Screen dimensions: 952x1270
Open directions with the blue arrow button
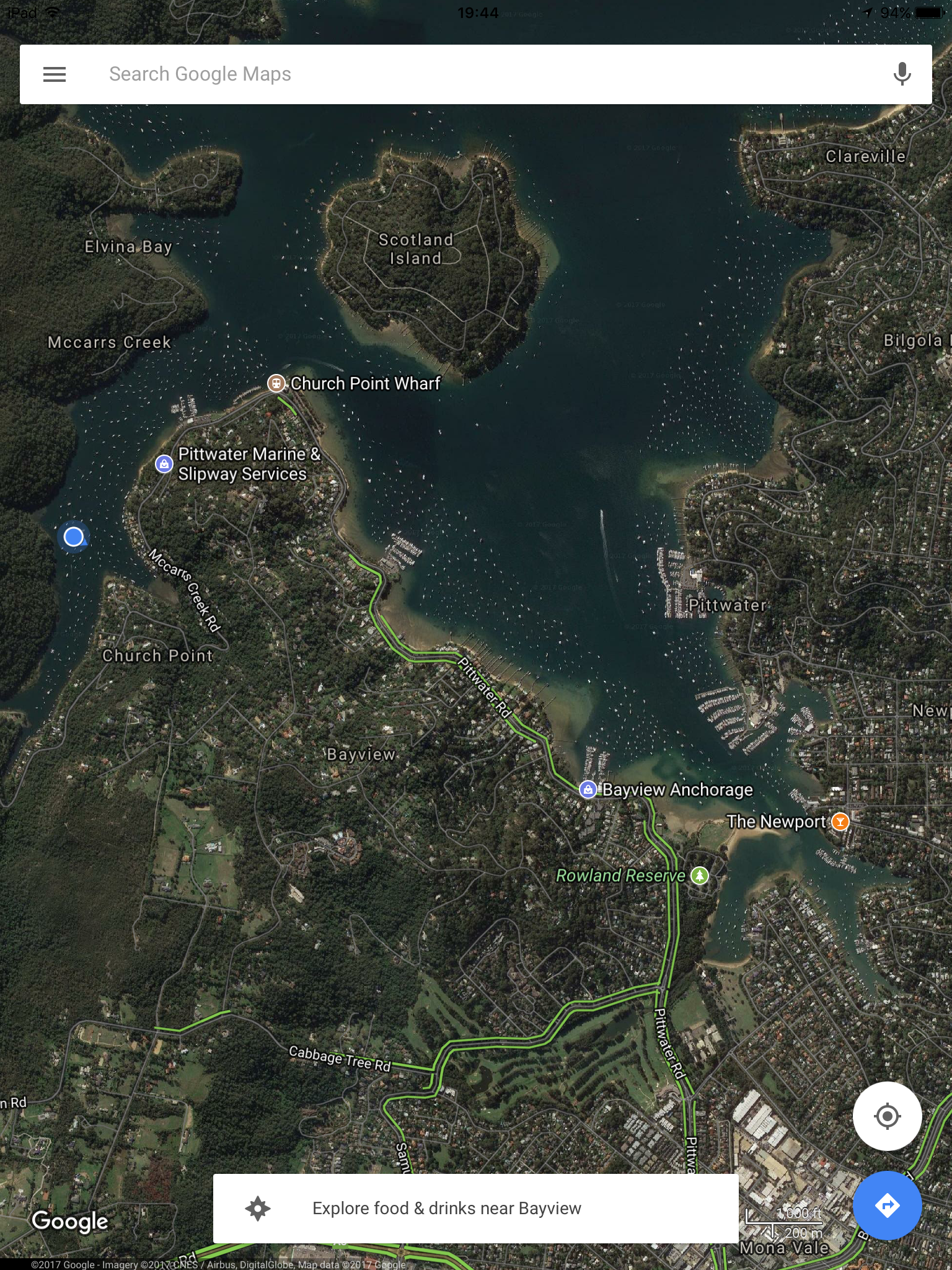(887, 1206)
